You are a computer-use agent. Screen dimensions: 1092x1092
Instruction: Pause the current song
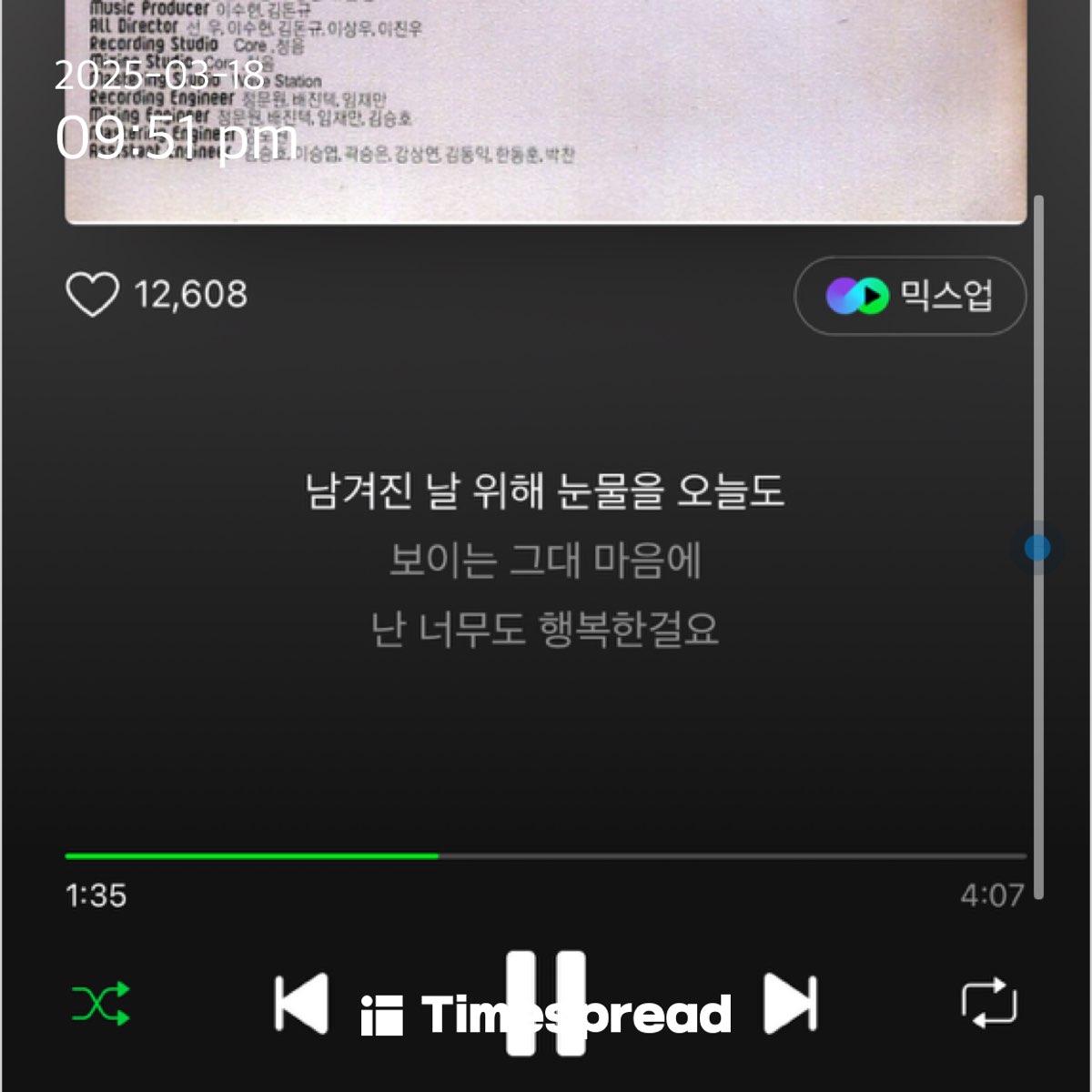[546, 1003]
